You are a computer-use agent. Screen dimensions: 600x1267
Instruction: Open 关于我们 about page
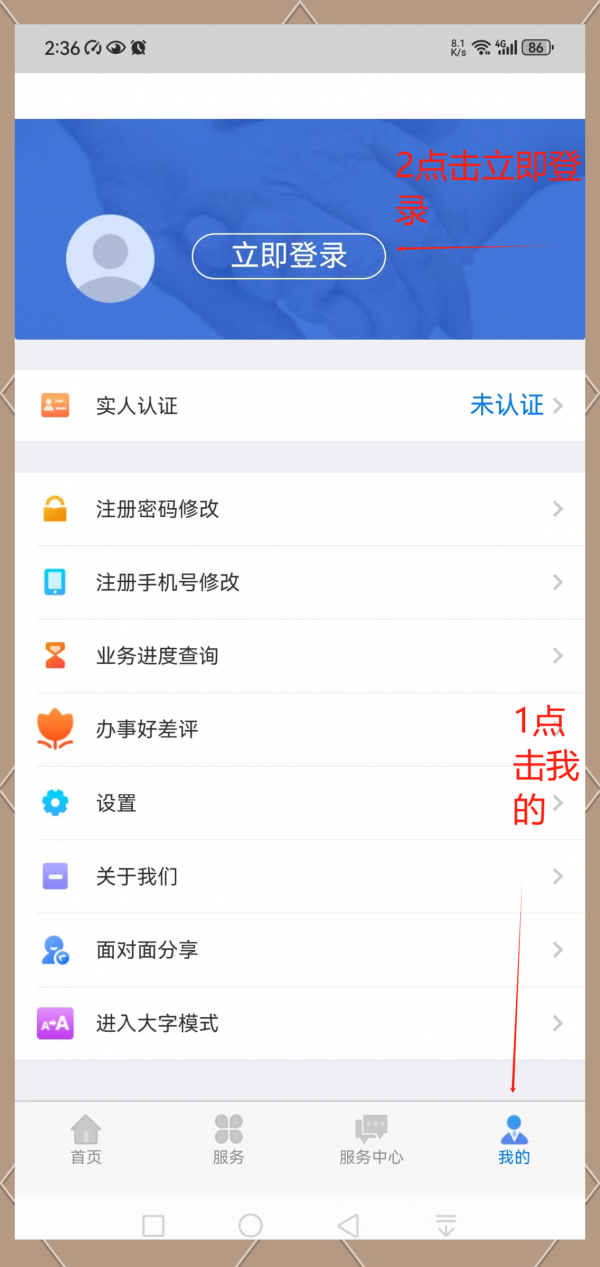[x=300, y=876]
